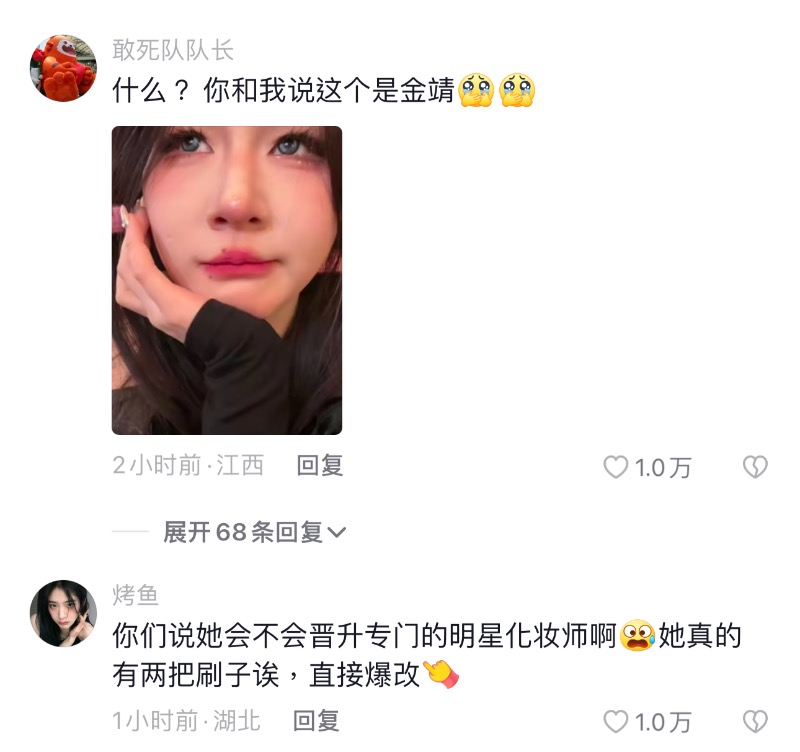Dislike 烤鱼's comment
800x752 pixels.
pos(755,721)
